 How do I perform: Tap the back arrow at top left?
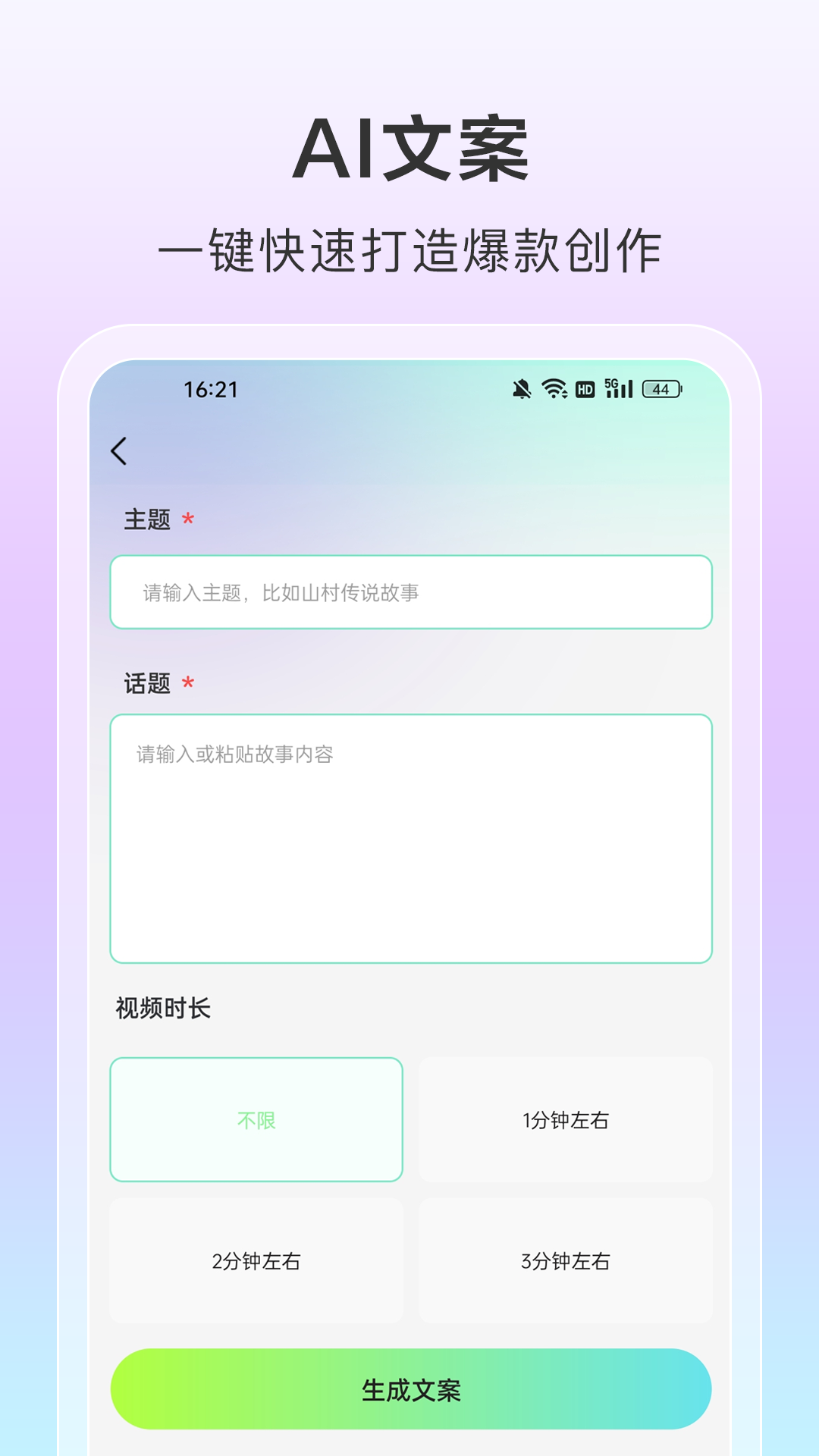click(118, 450)
